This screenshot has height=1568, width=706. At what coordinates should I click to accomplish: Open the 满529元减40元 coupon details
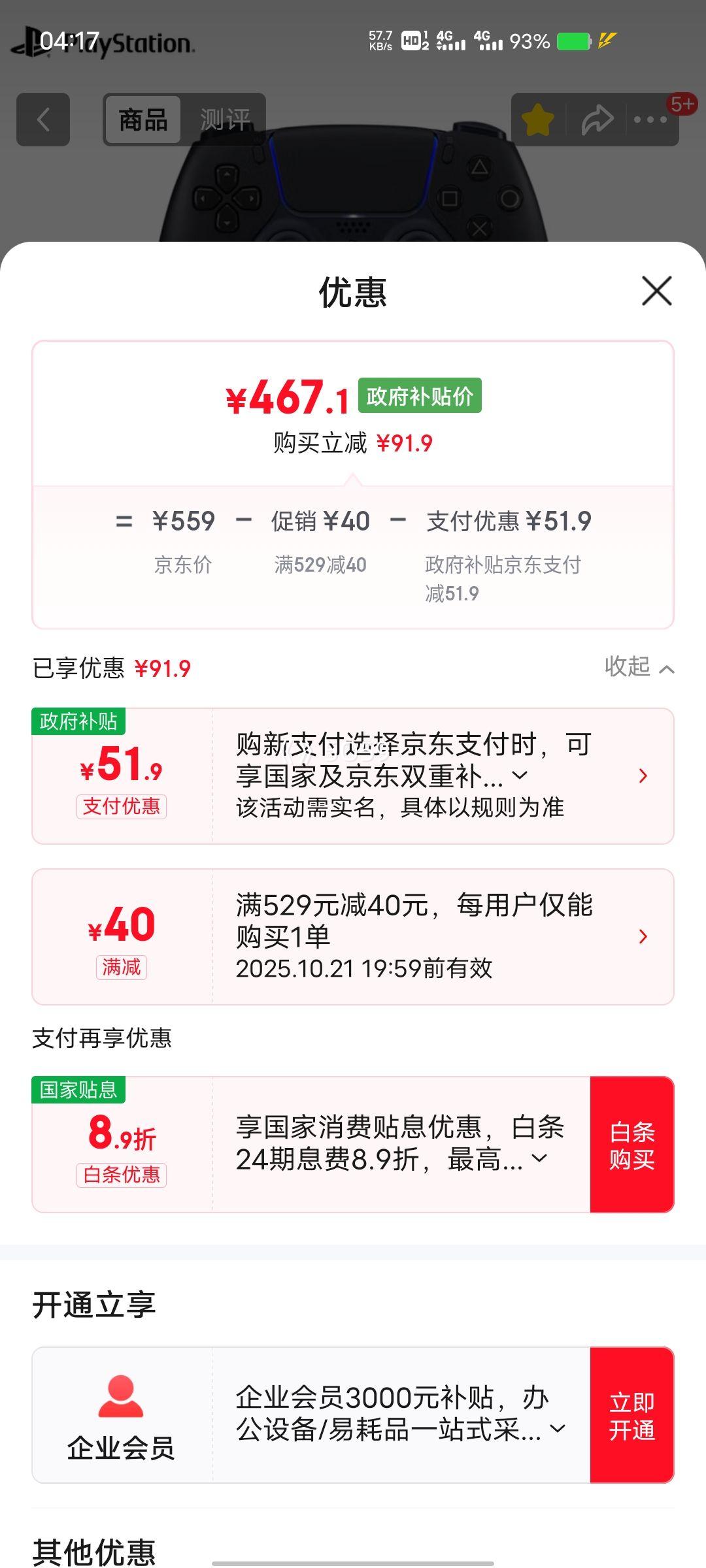point(643,937)
